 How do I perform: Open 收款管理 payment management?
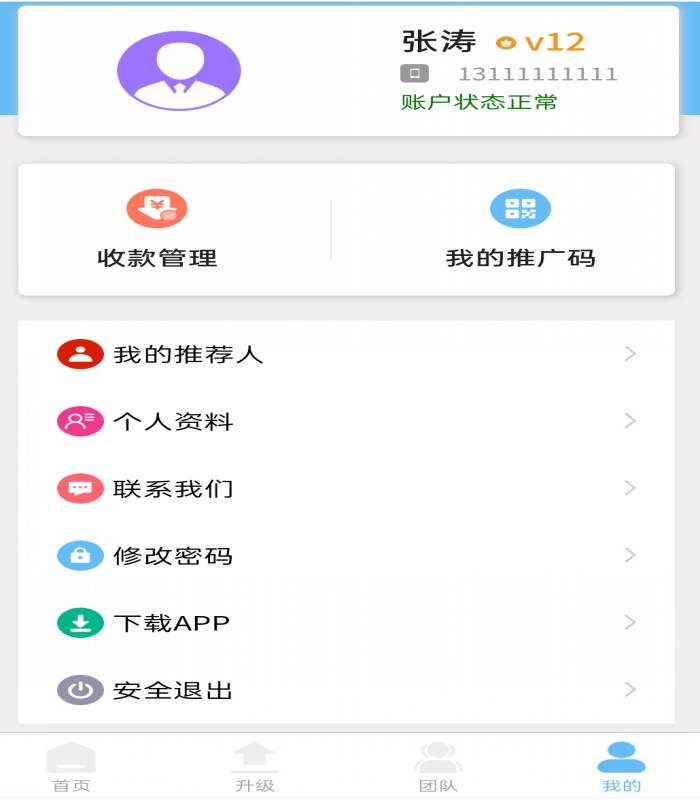157,230
